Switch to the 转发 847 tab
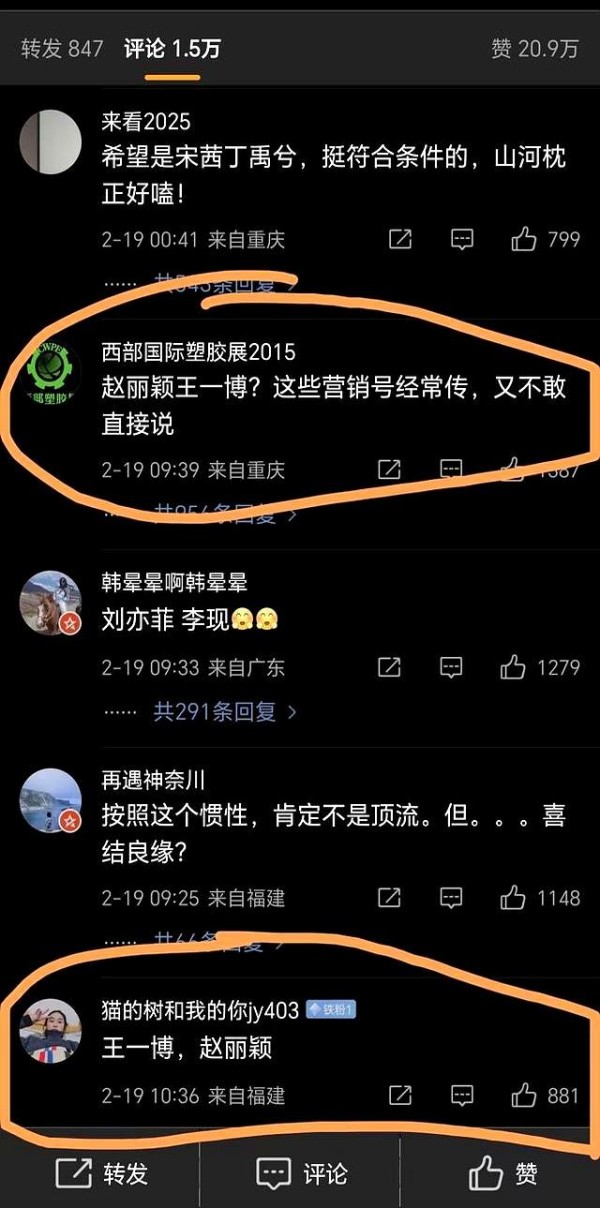Image resolution: width=600 pixels, height=1208 pixels. [62, 48]
